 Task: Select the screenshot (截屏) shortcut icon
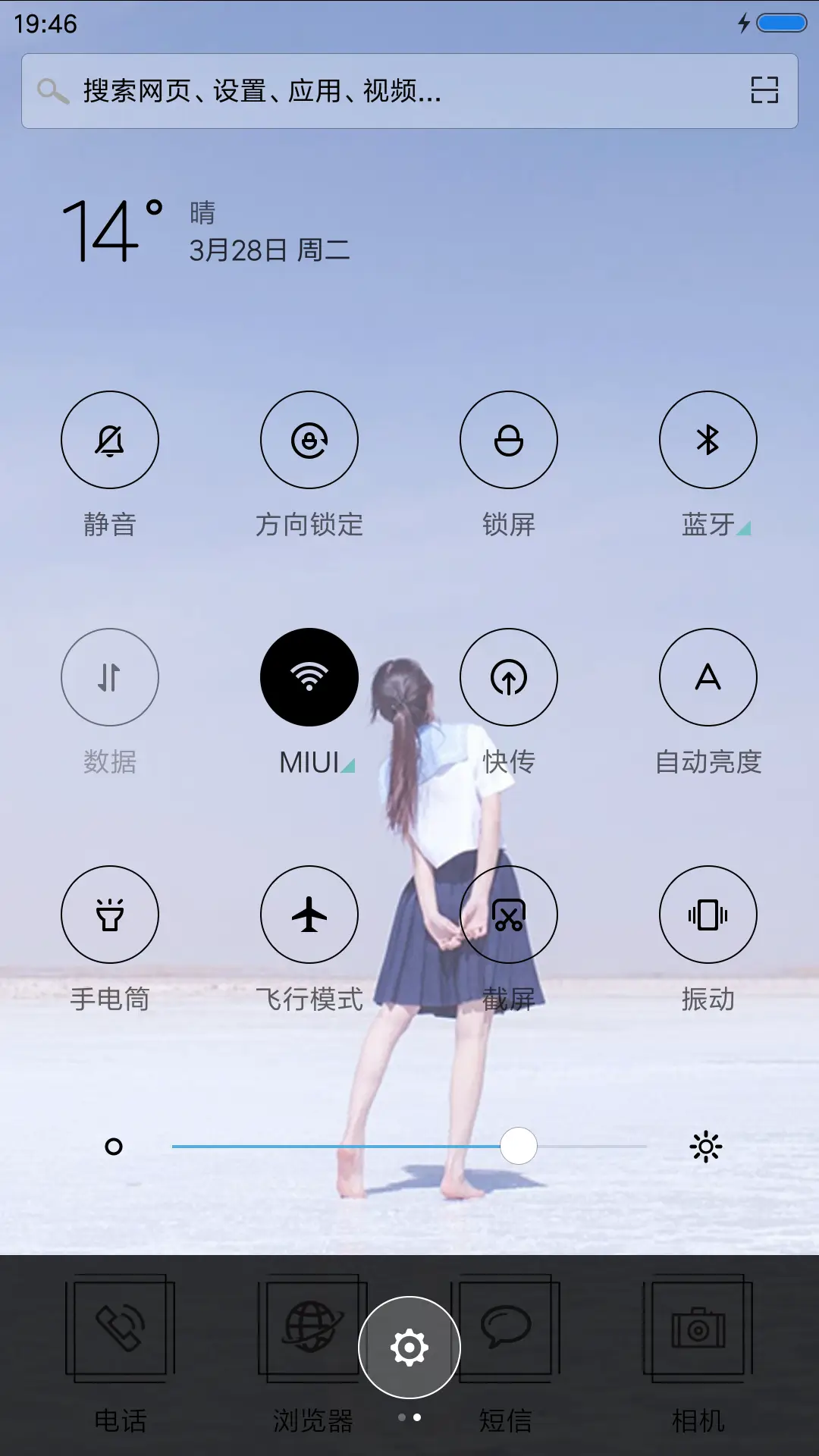point(509,915)
